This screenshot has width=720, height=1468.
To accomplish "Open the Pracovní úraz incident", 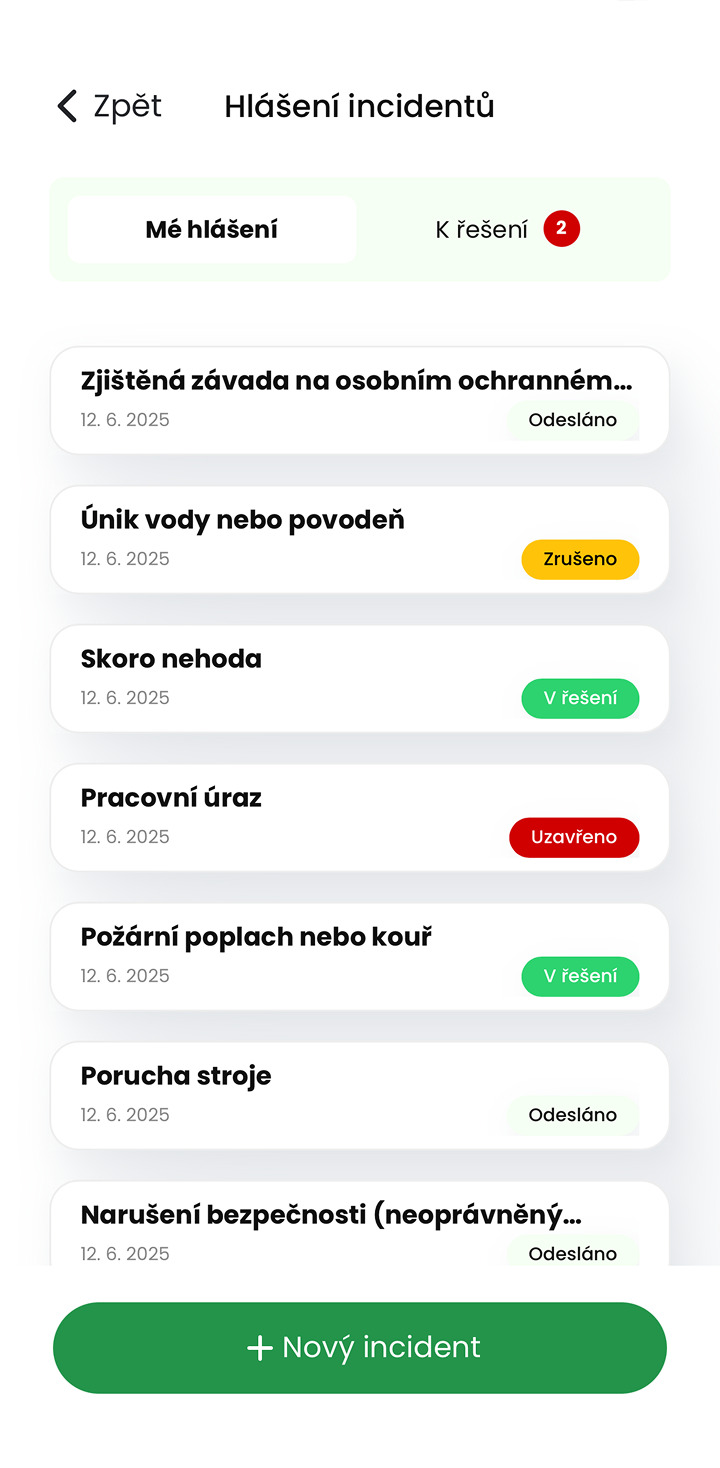I will tap(359, 817).
